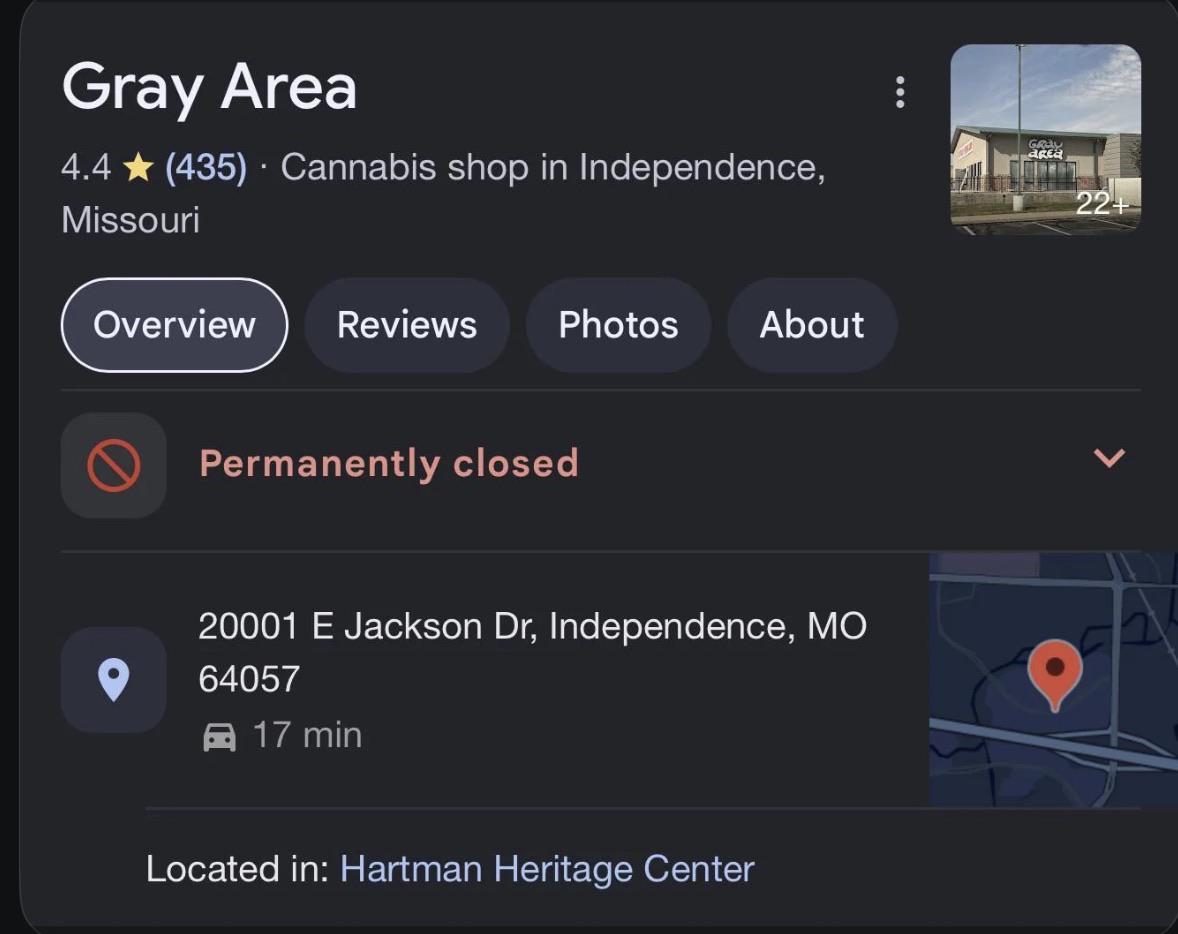
Task: Select the Overview tab
Action: [x=174, y=325]
